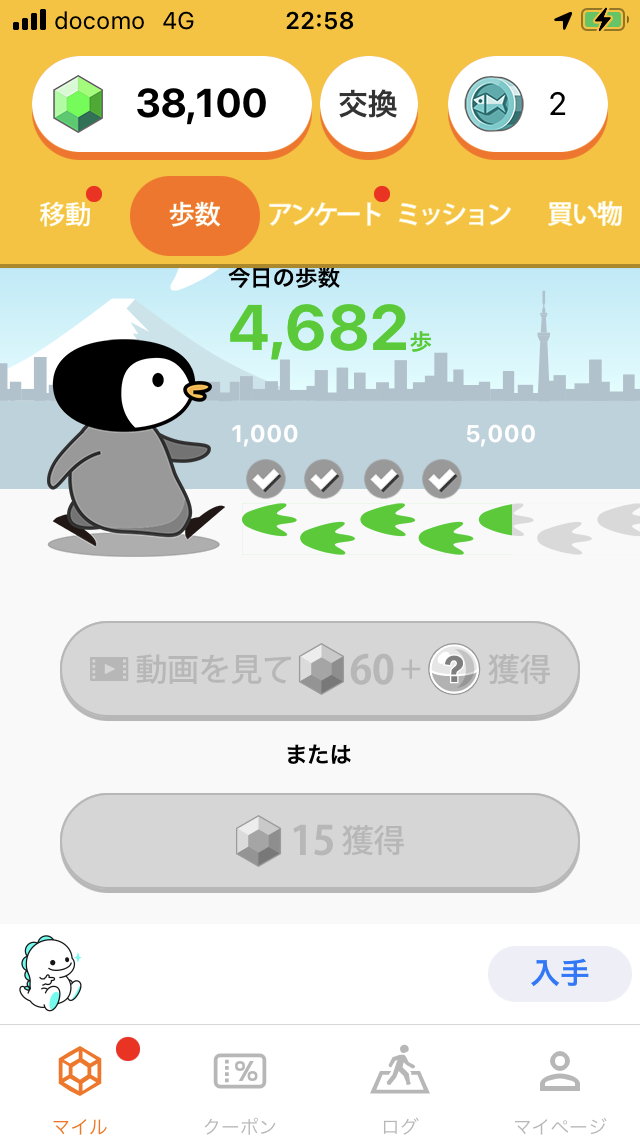Image resolution: width=640 pixels, height=1136 pixels.
Task: Switch to the 移動 tab
Action: [66, 214]
